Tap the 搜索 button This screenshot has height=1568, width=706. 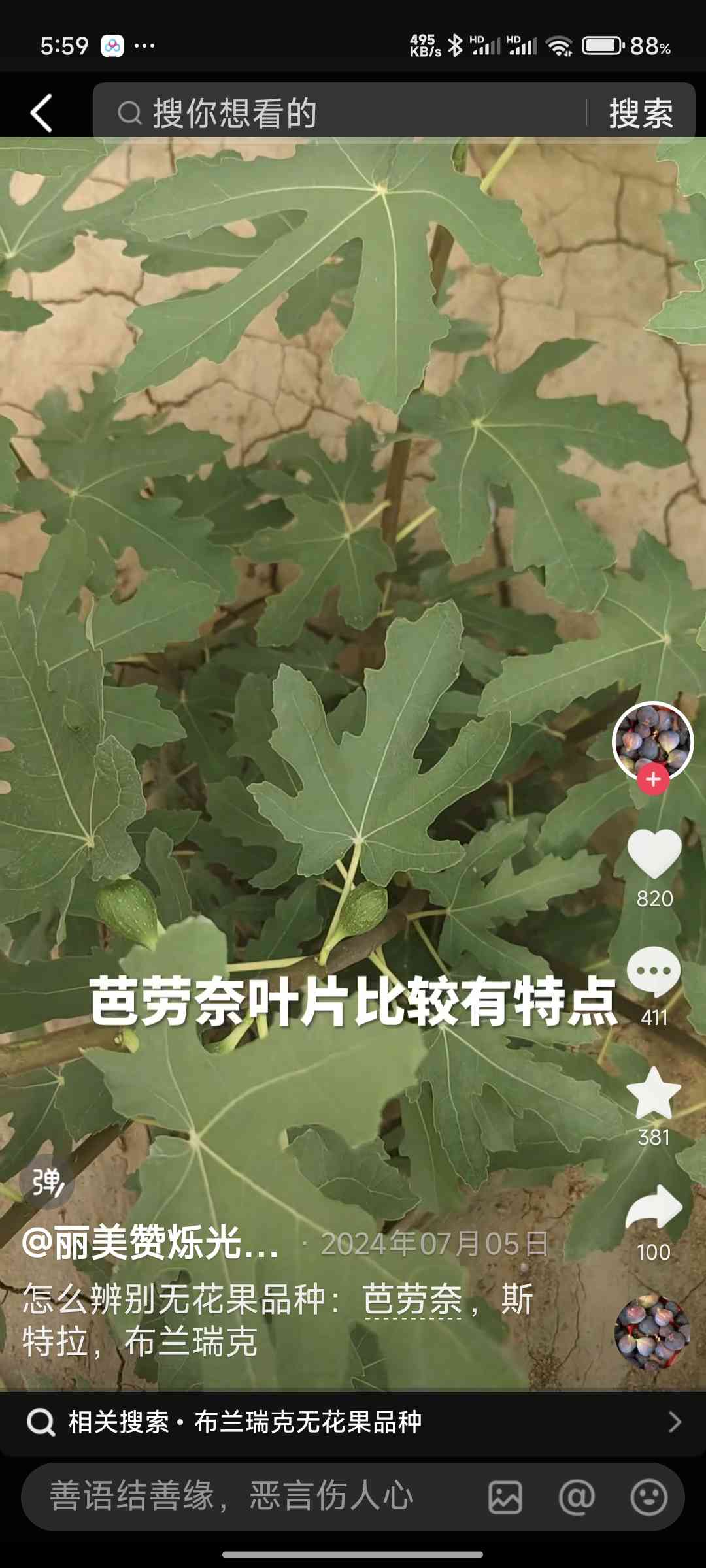(641, 113)
